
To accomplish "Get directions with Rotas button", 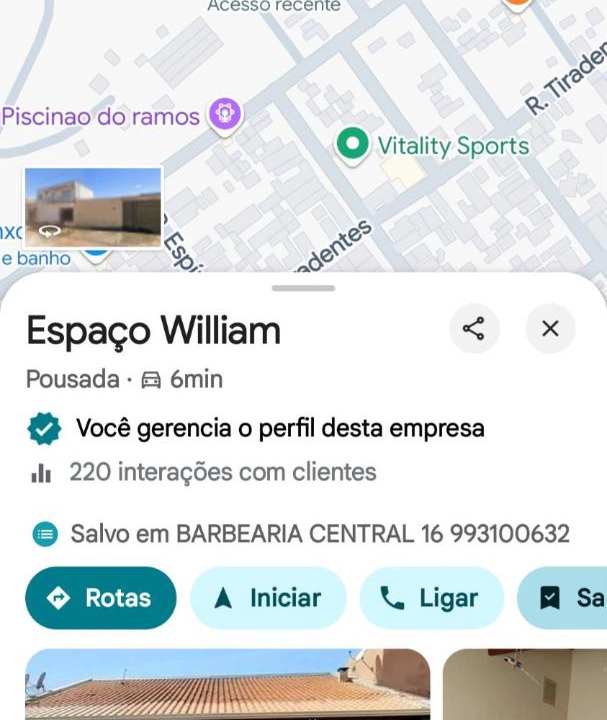I will point(100,598).
